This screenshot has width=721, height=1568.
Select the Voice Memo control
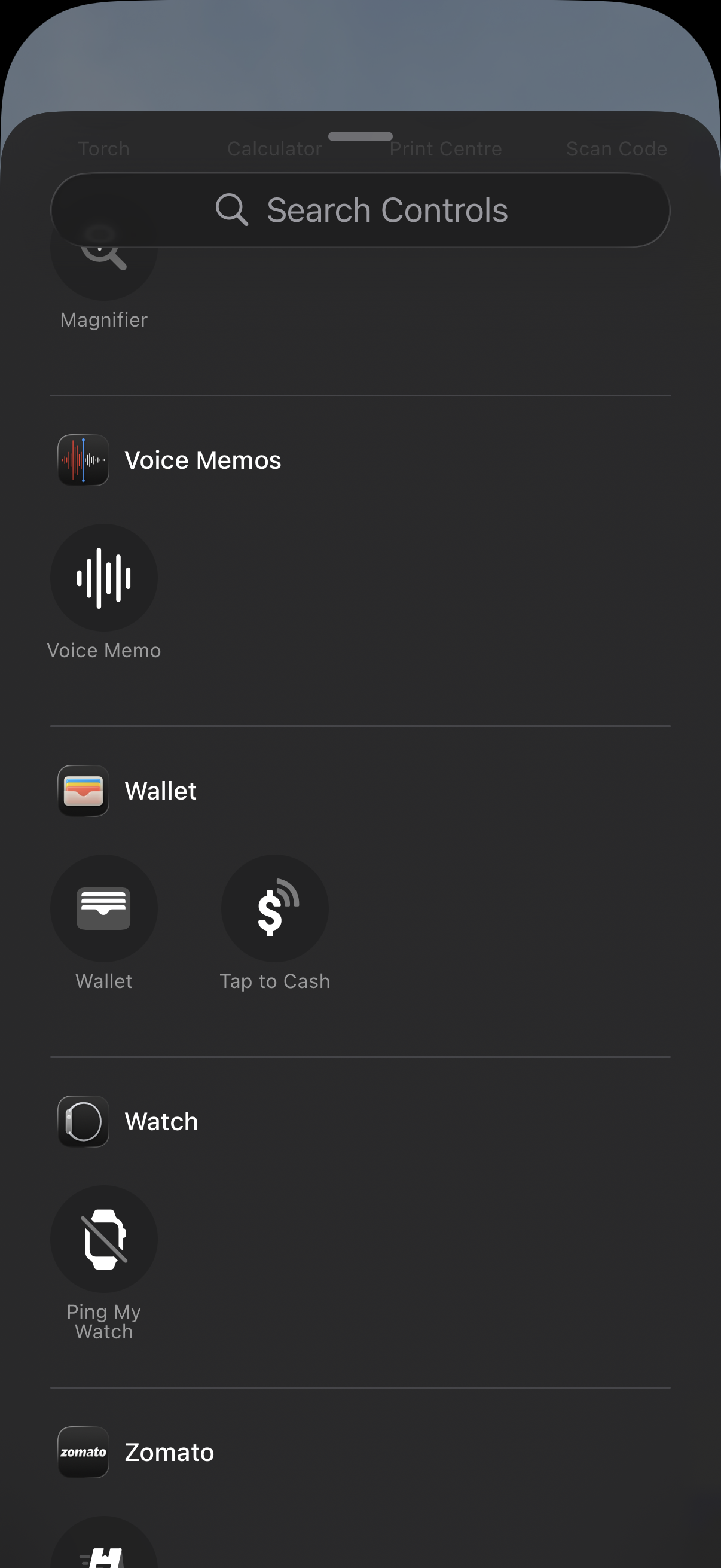tap(103, 578)
